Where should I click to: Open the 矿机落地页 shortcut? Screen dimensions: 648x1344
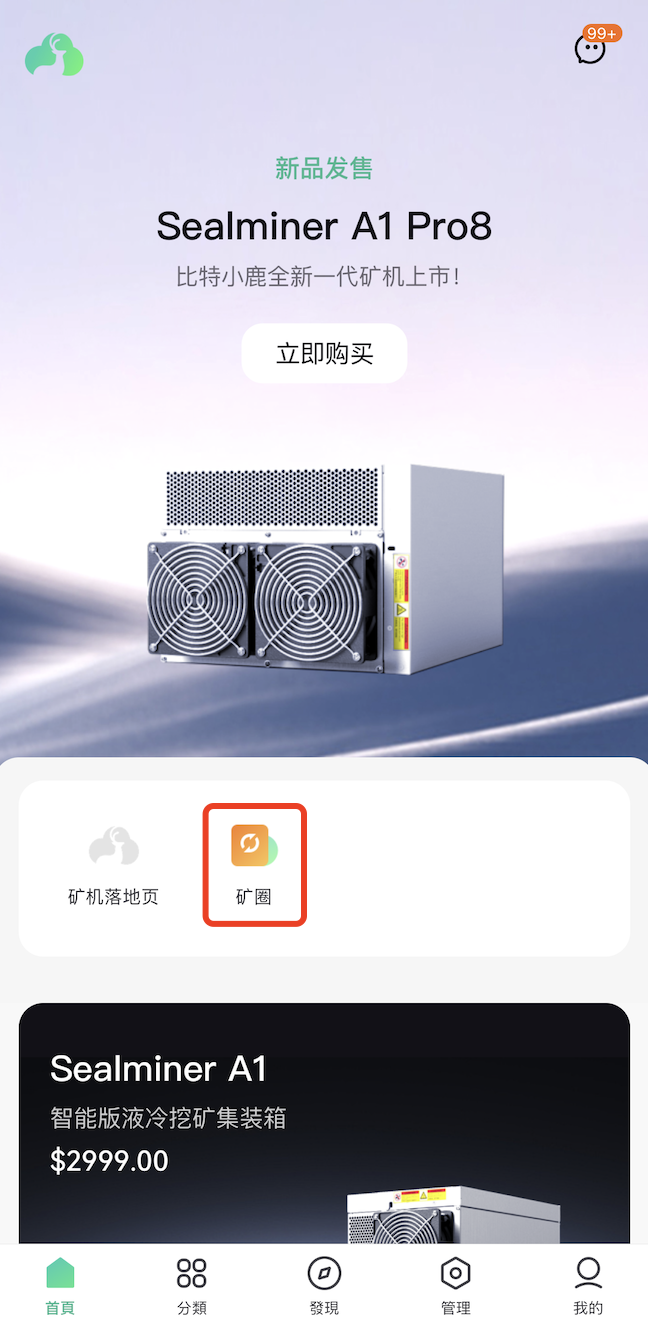tap(113, 866)
